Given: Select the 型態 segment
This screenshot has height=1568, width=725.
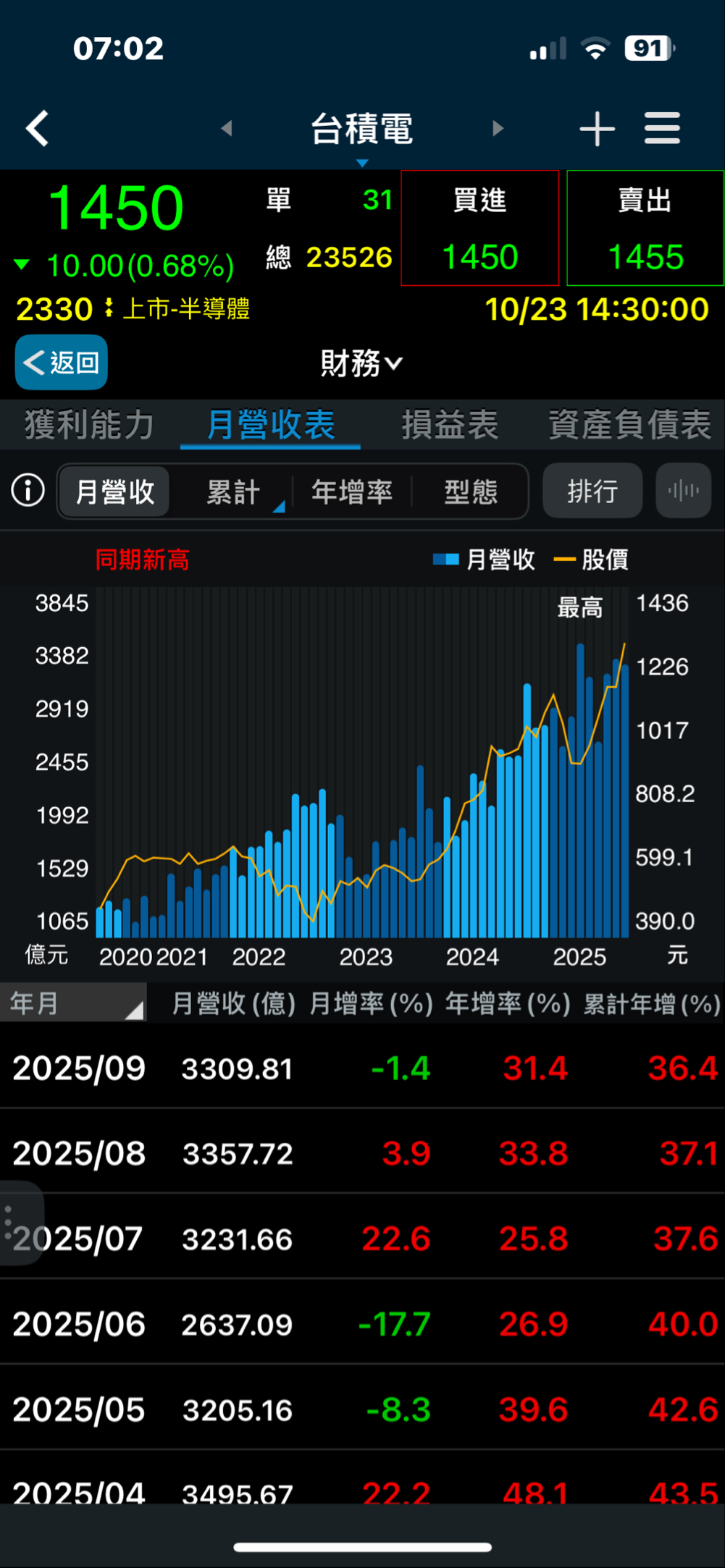Looking at the screenshot, I should pos(471,492).
